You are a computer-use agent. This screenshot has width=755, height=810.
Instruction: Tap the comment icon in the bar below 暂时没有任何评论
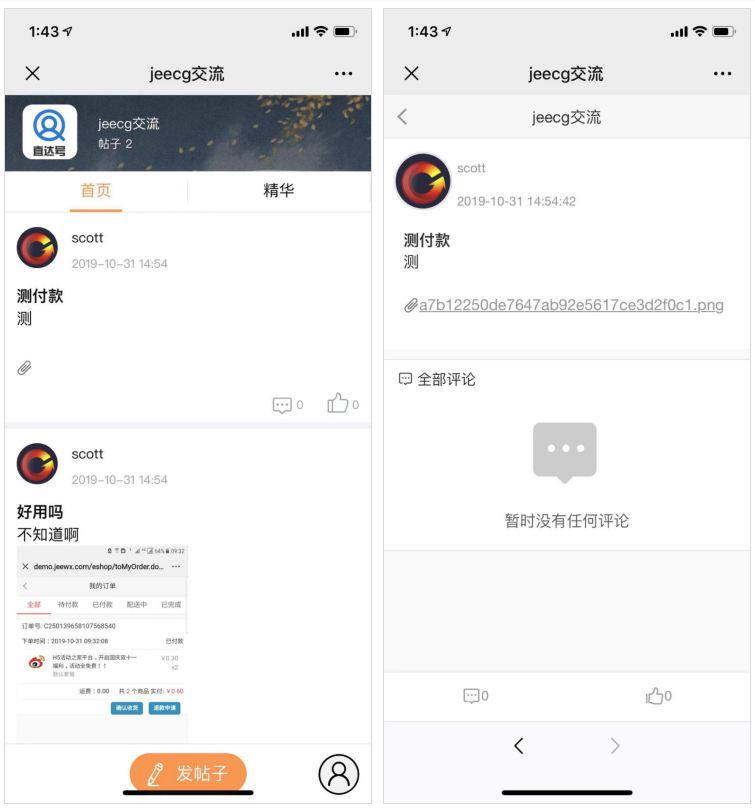click(x=475, y=696)
